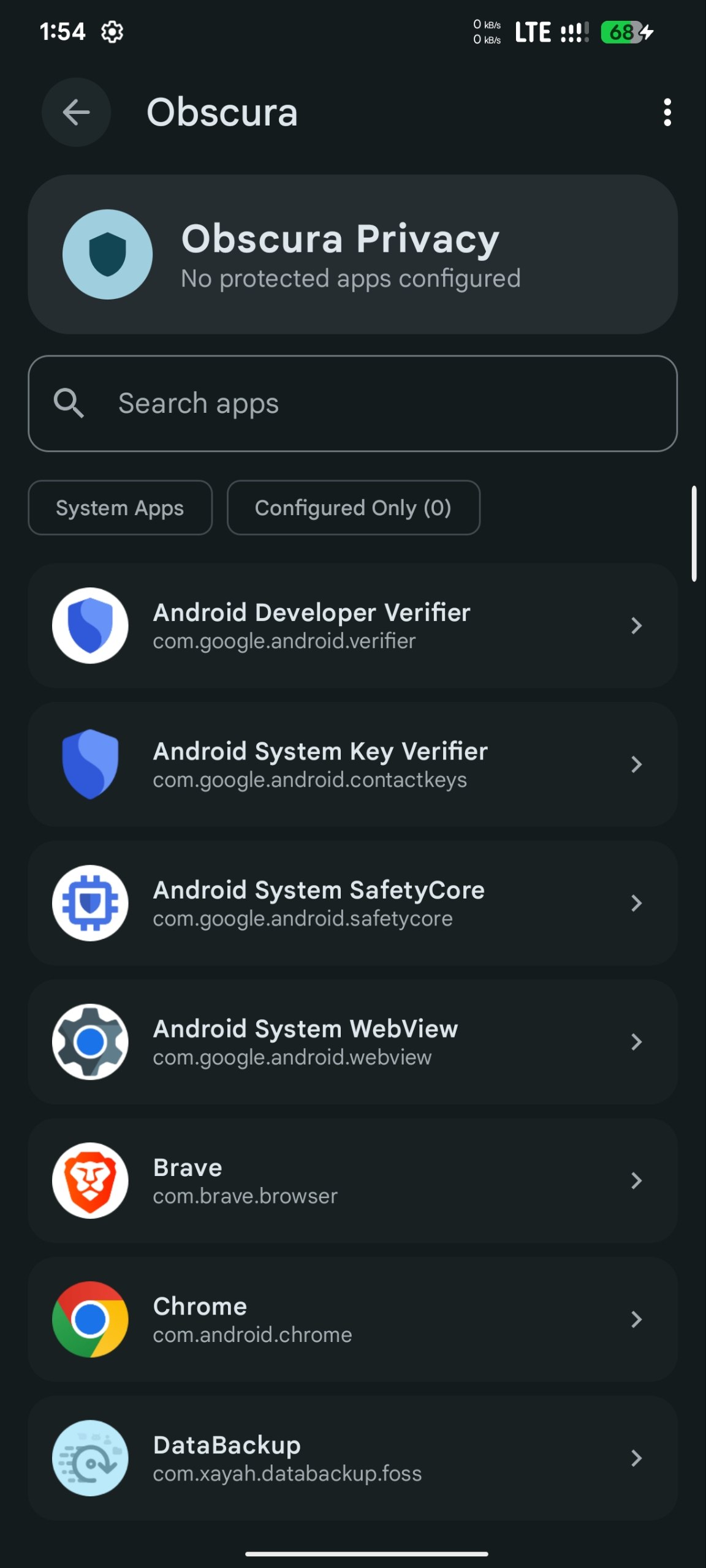Select Android System SafetyCore
The image size is (706, 1568).
(x=352, y=903)
